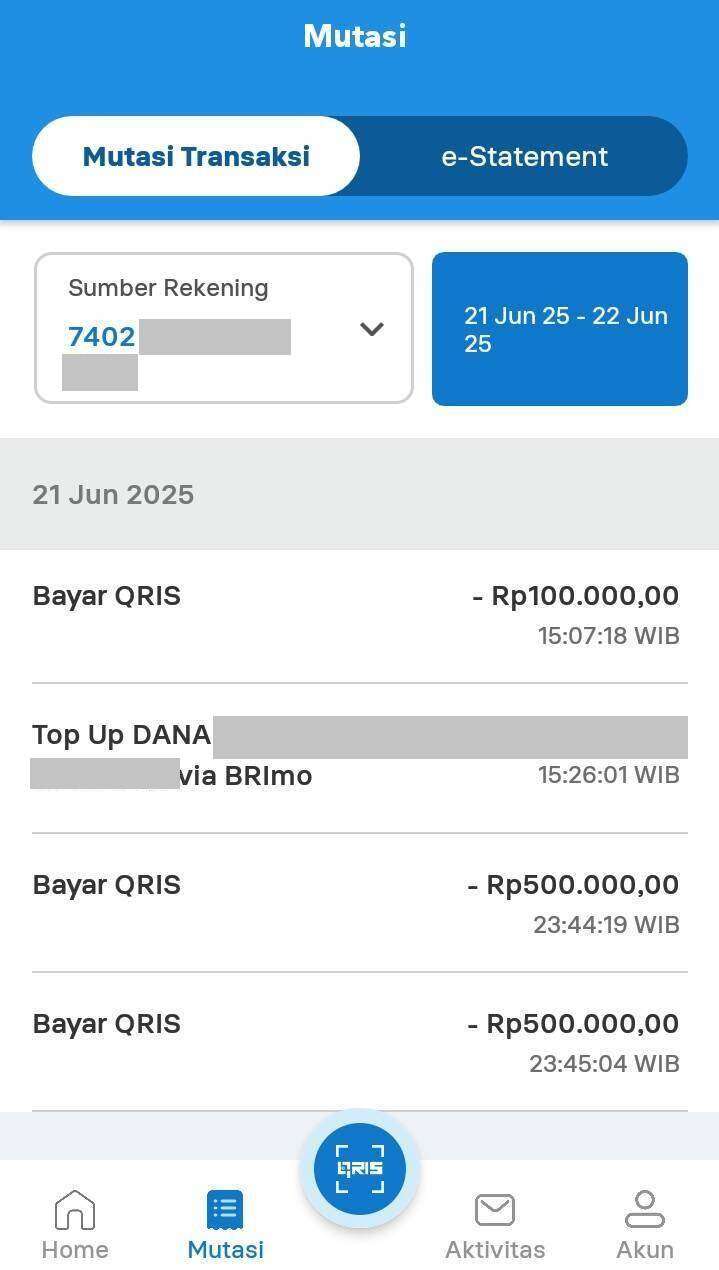Go to the Home tab
Viewport: 719px width, 1270px height.
[x=75, y=1224]
